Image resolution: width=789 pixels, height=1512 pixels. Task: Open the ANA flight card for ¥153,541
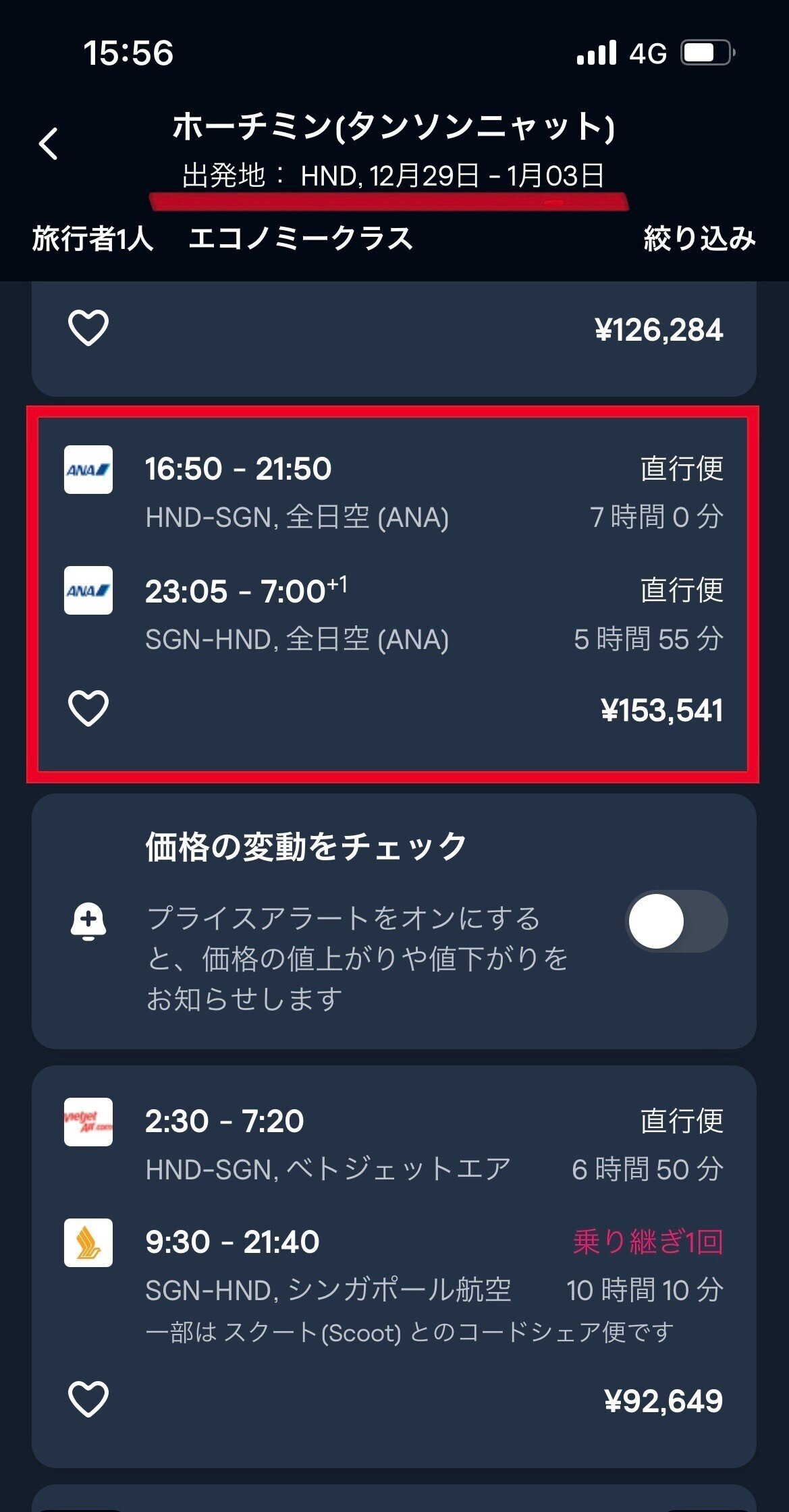405,553
